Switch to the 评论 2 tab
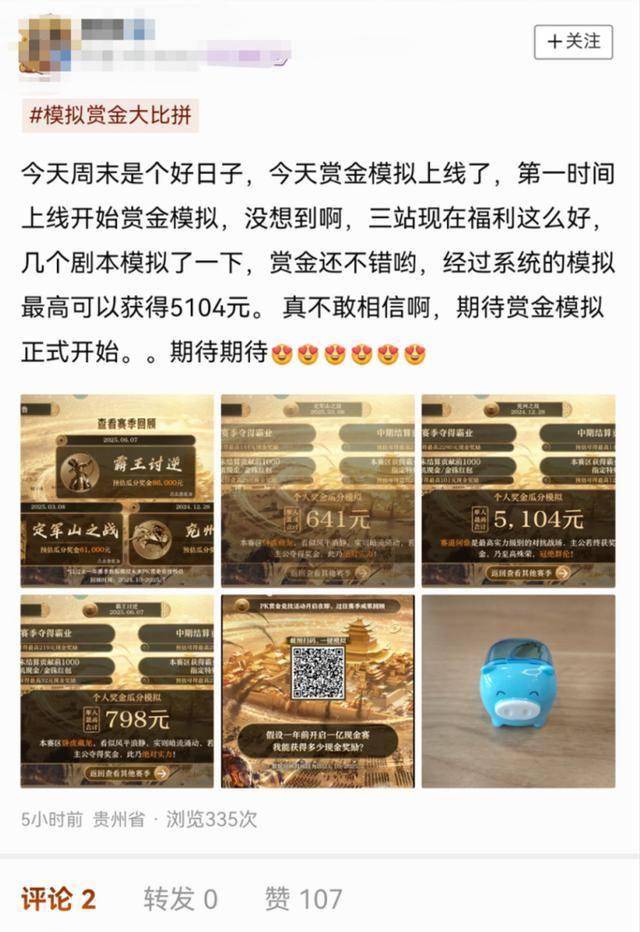Screen dimensions: 640x932 (59, 898)
